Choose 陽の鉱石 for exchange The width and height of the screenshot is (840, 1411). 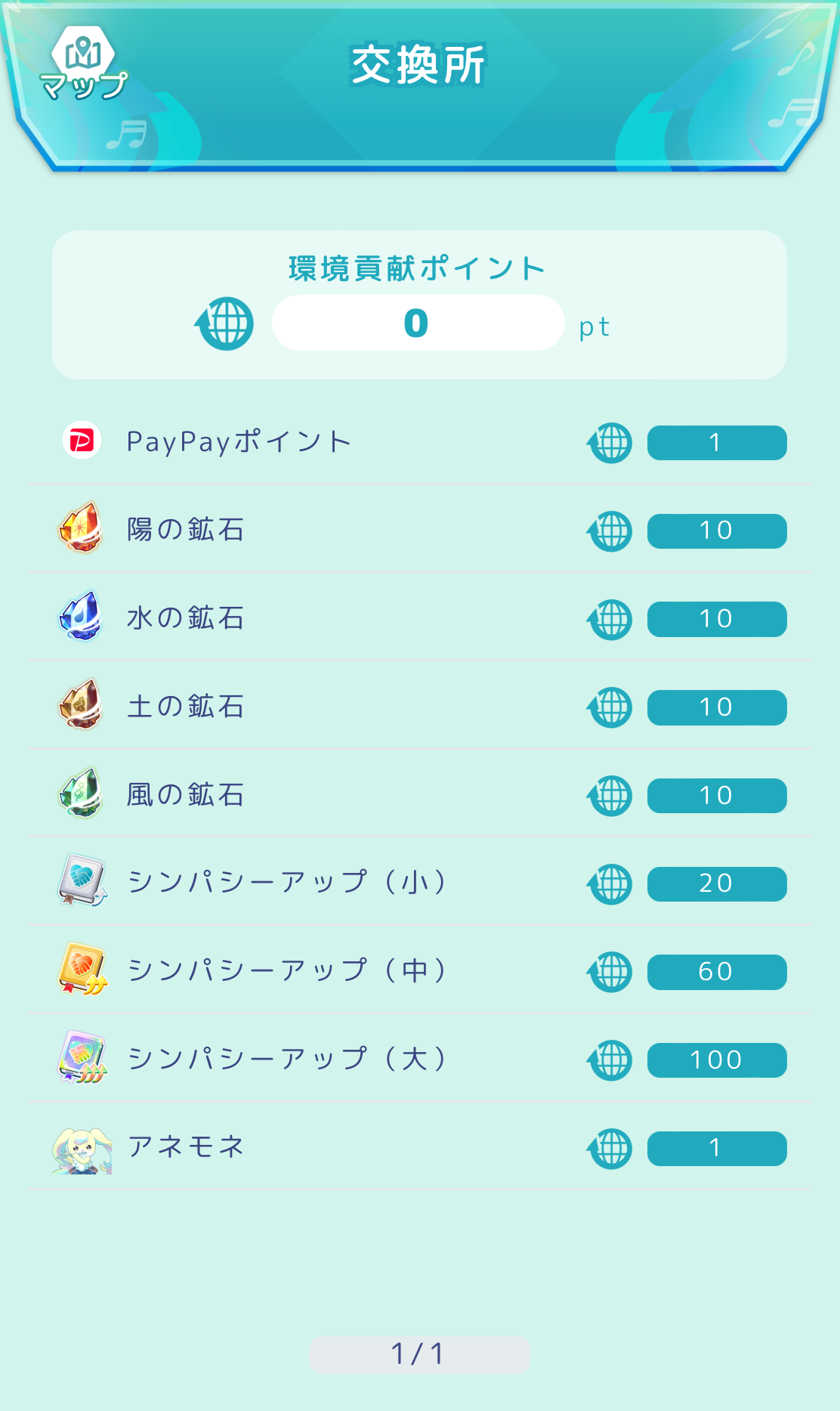(x=419, y=531)
